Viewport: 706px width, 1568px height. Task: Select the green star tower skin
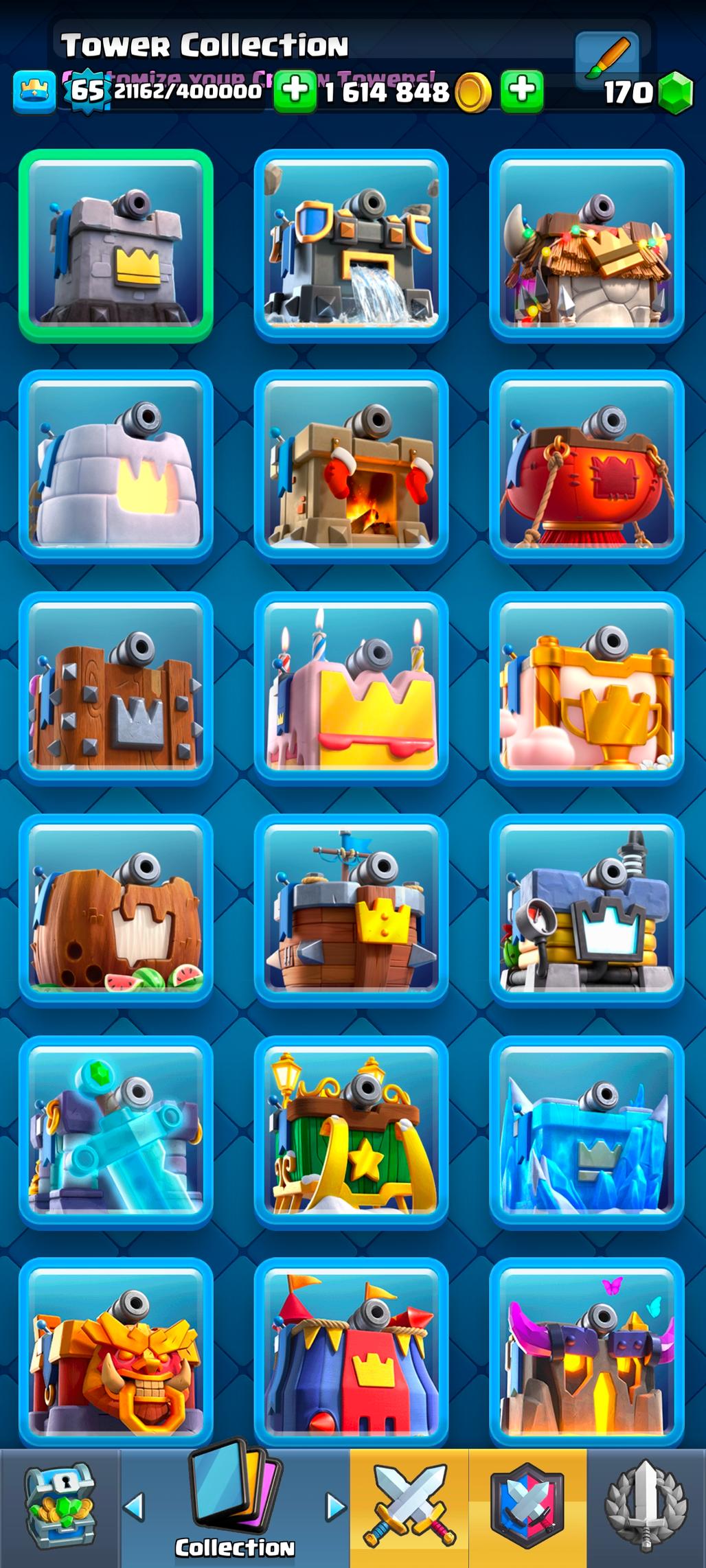[x=351, y=1132]
